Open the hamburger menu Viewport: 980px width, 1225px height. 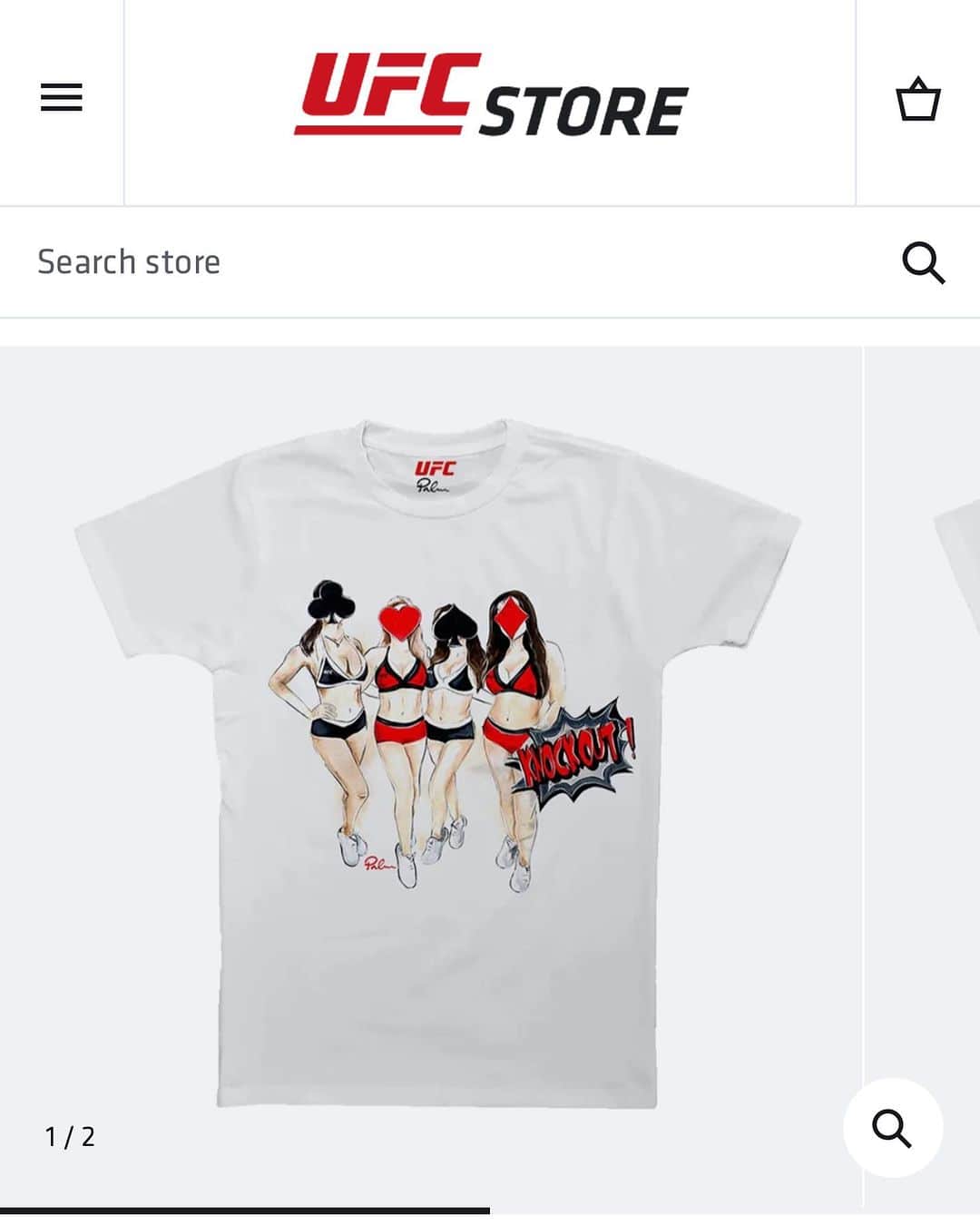click(x=61, y=98)
